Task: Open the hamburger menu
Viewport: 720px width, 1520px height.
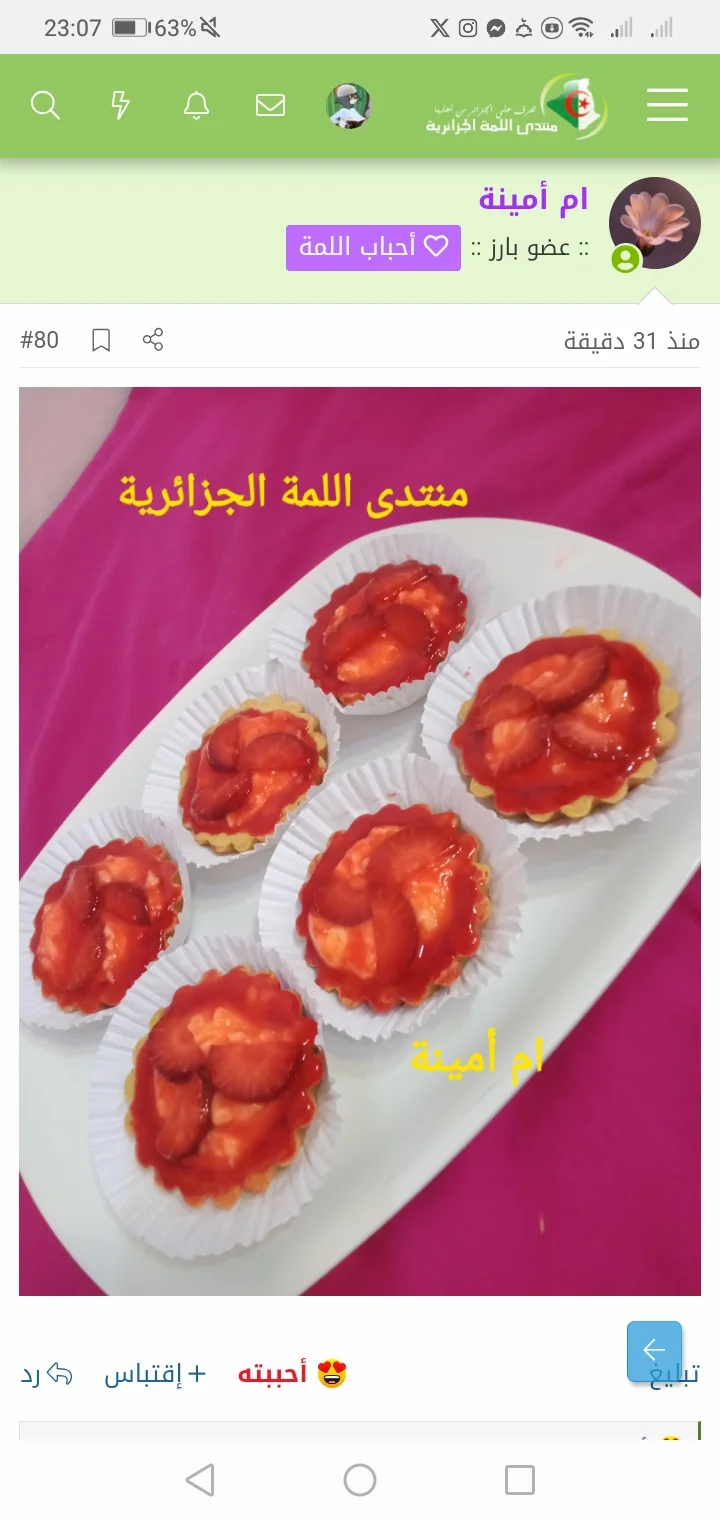Action: point(667,105)
